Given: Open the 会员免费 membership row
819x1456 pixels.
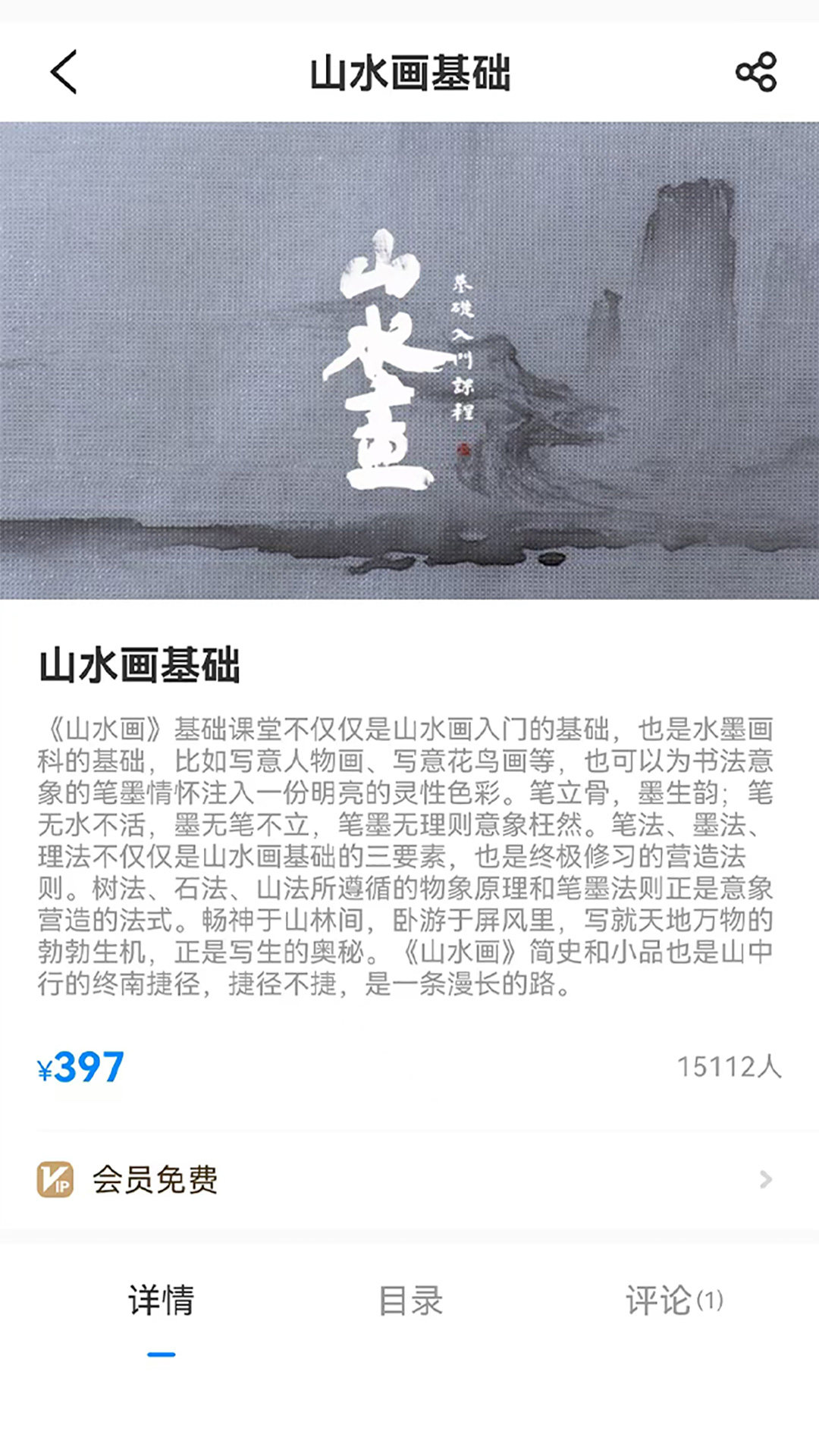Looking at the screenshot, I should click(x=409, y=1179).
